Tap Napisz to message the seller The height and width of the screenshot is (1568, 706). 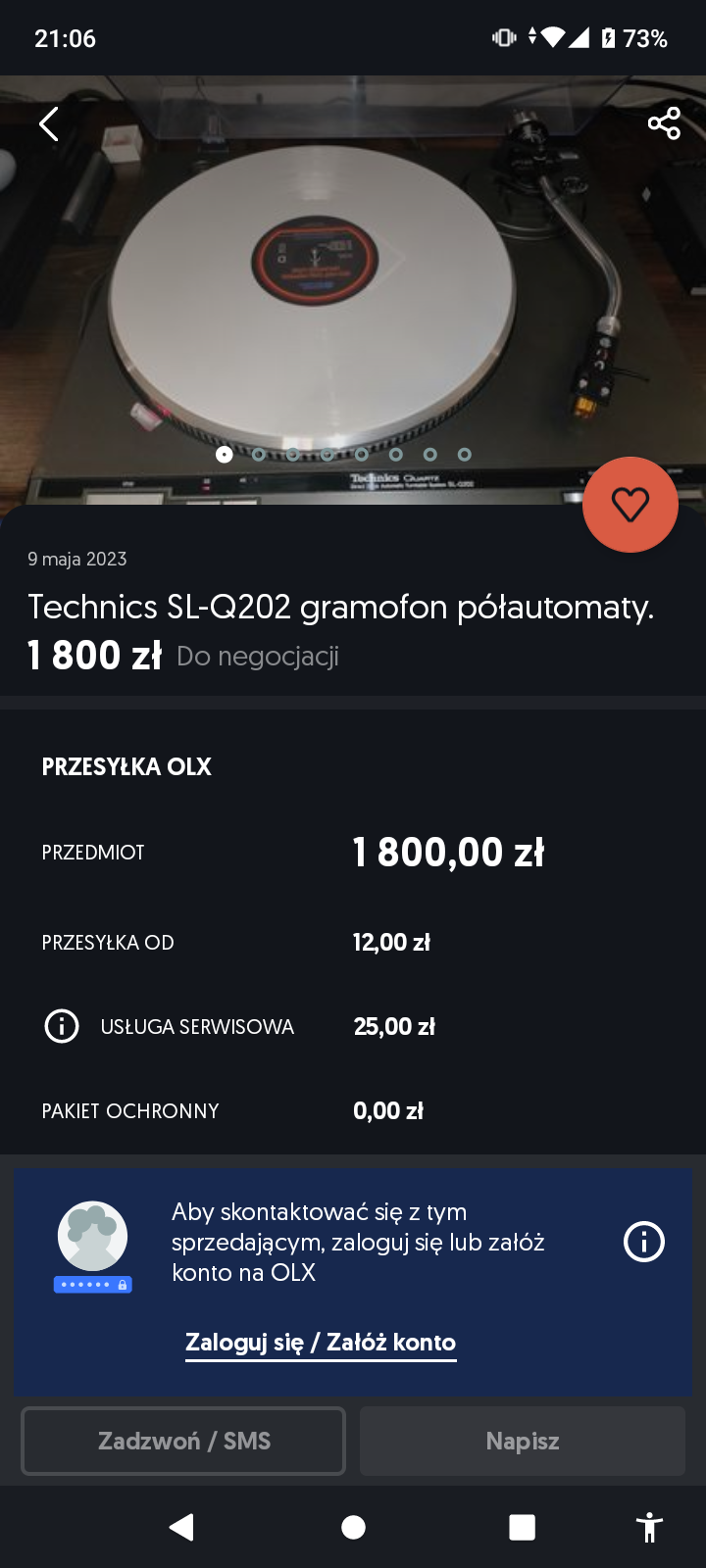(x=522, y=1441)
